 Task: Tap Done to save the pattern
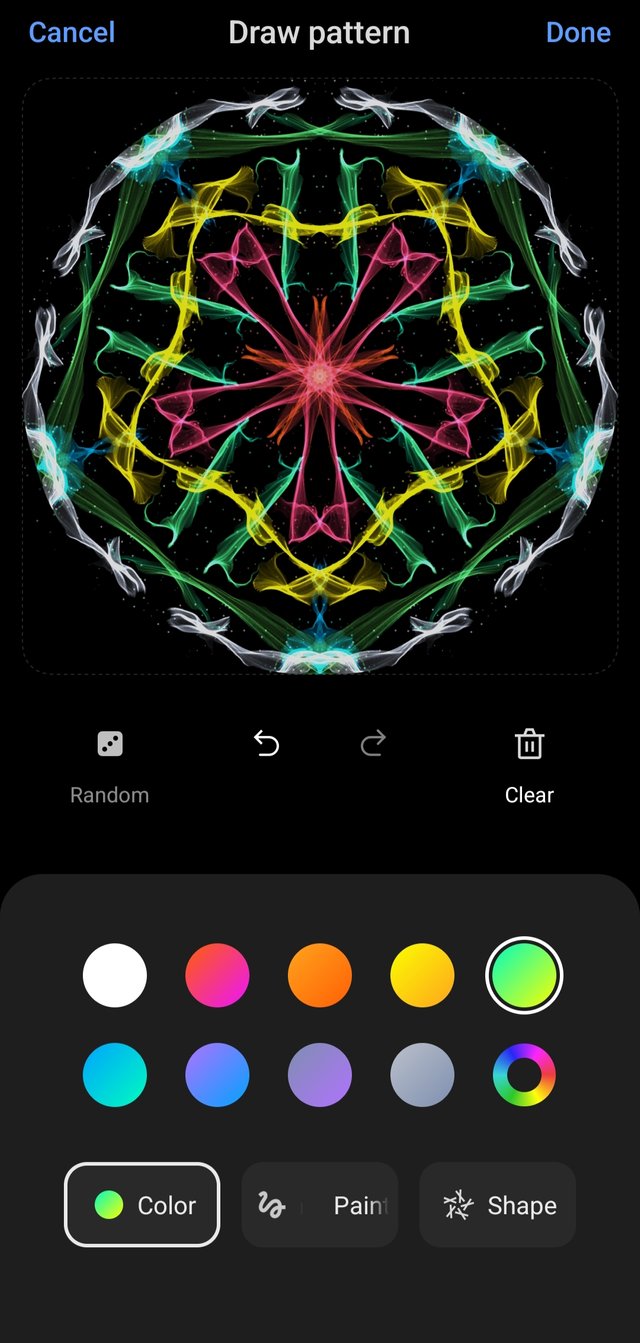coord(578,33)
